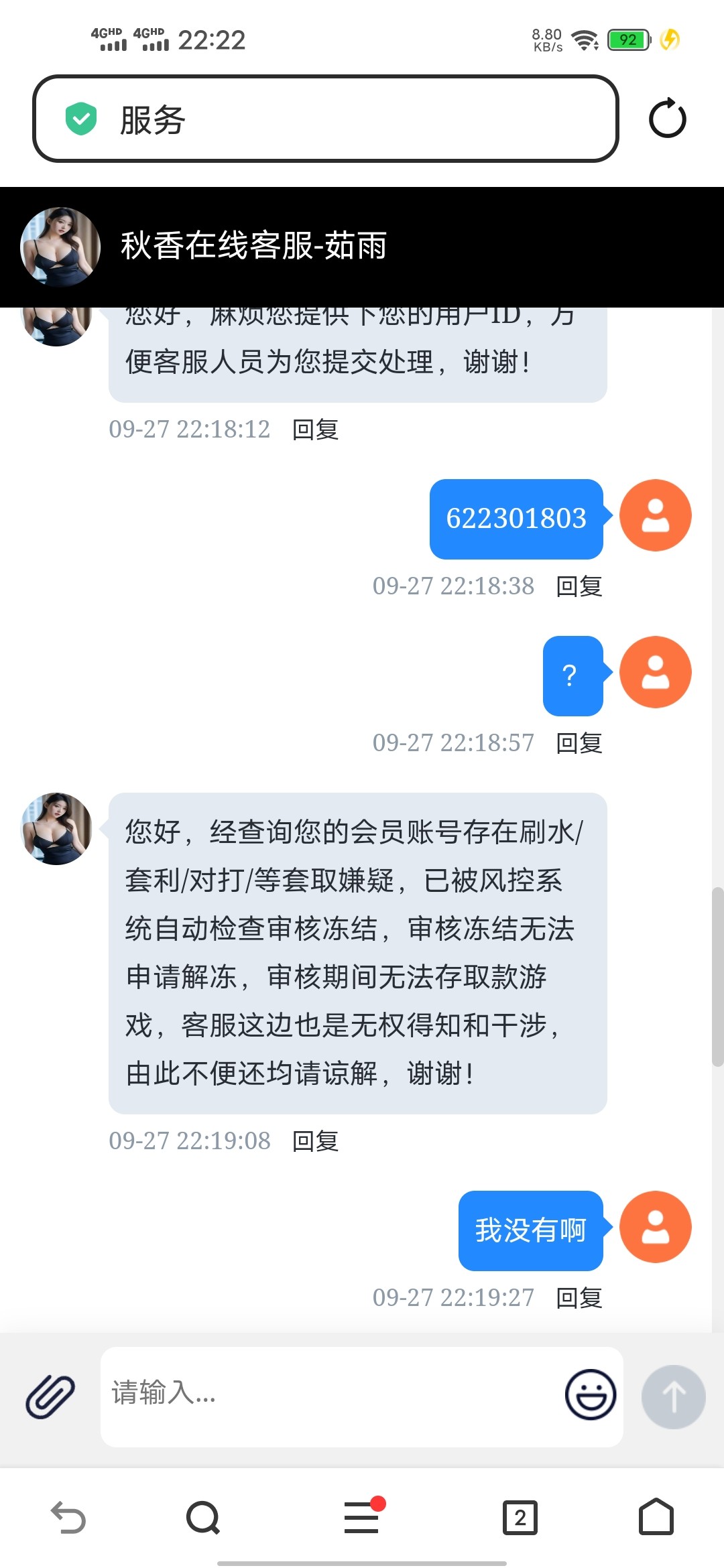724x1568 pixels.
Task: Refresh the page using the refresh icon
Action: click(x=668, y=119)
